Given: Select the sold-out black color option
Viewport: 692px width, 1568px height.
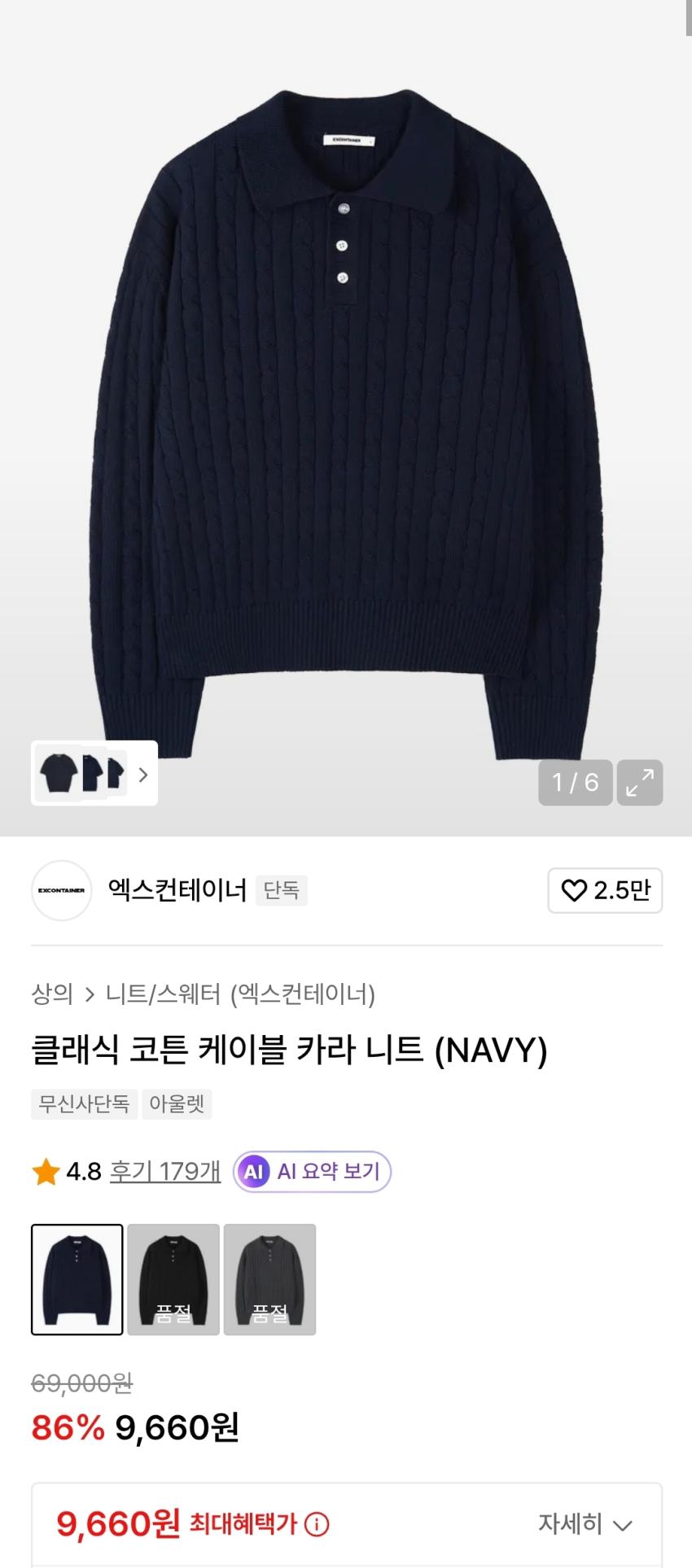Looking at the screenshot, I should 173,1280.
